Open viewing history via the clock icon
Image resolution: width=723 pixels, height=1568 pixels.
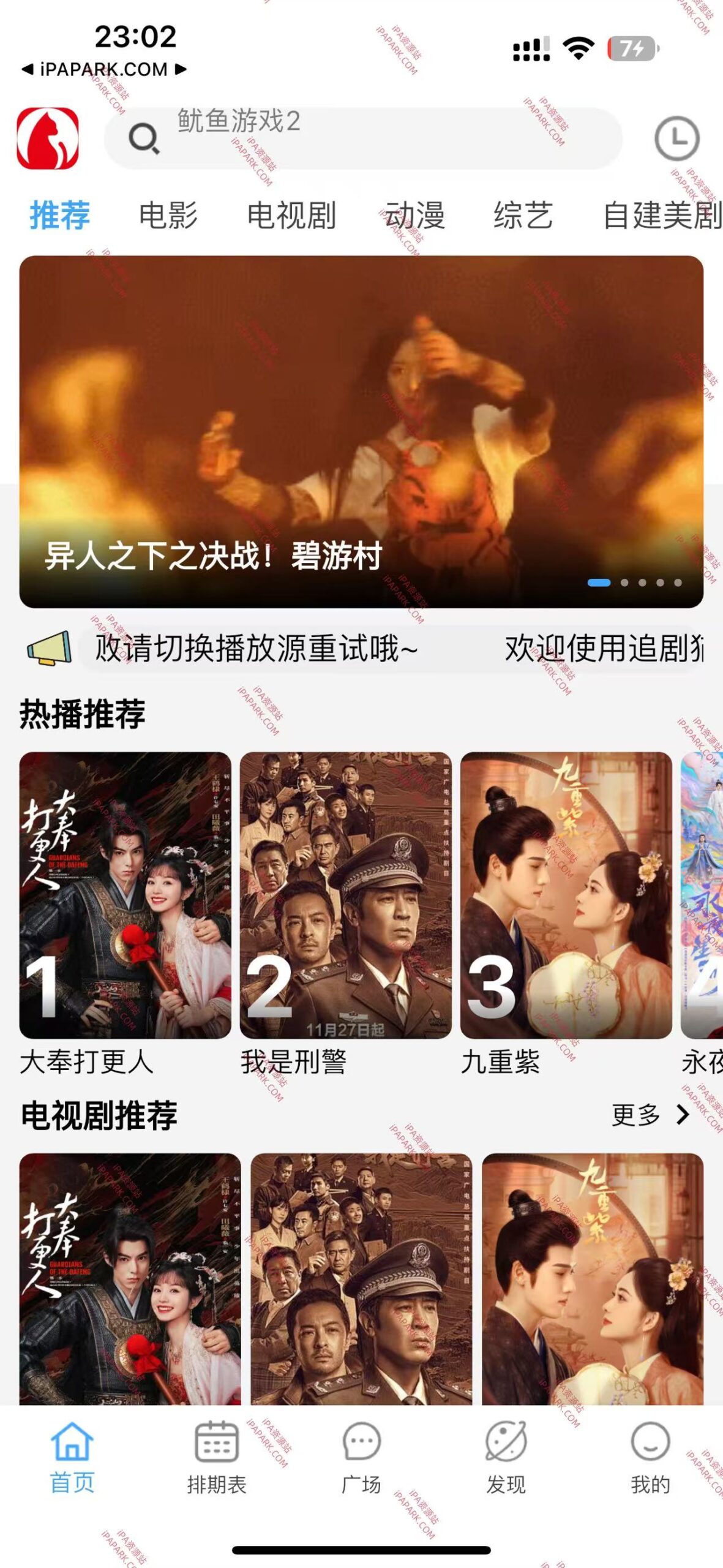(x=676, y=140)
